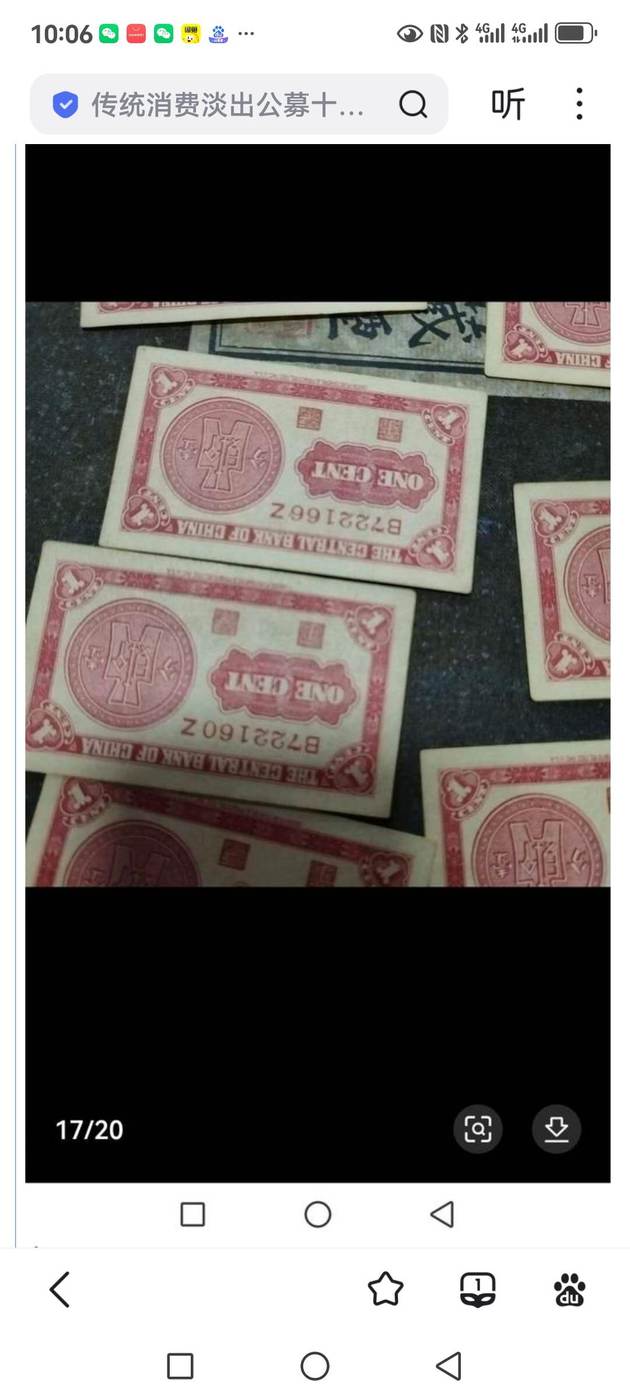
Task: Bookmark this page with the star icon
Action: (385, 1290)
